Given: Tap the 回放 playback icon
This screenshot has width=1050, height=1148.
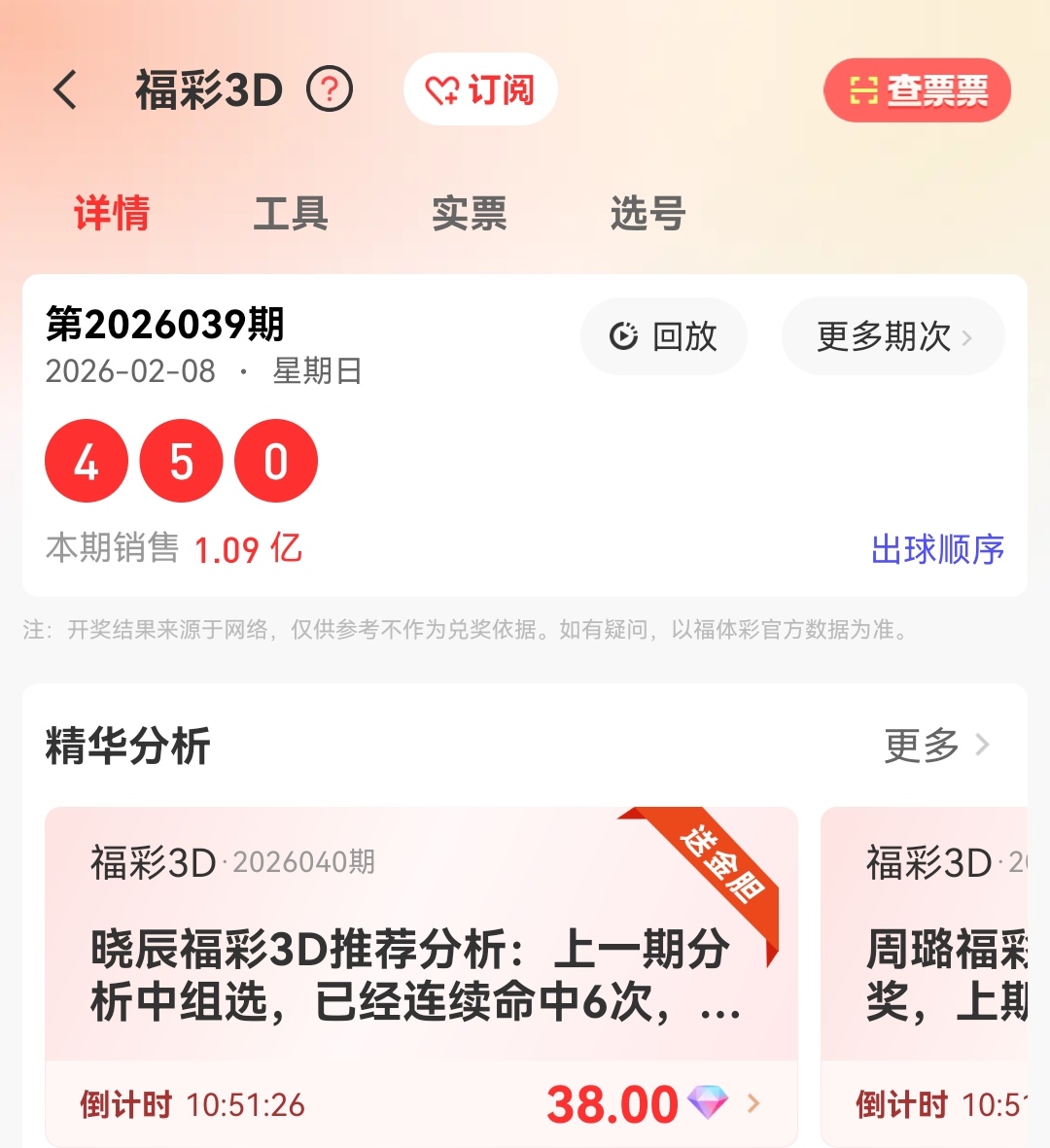Looking at the screenshot, I should coord(623,336).
